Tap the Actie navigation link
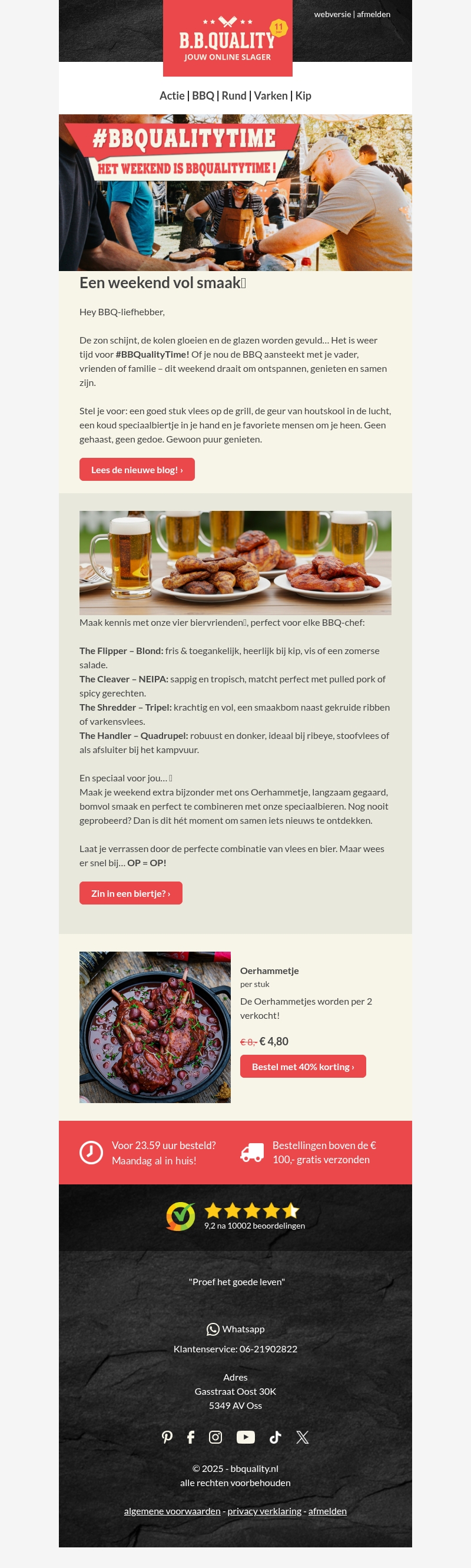The height and width of the screenshot is (1568, 471). coord(171,95)
